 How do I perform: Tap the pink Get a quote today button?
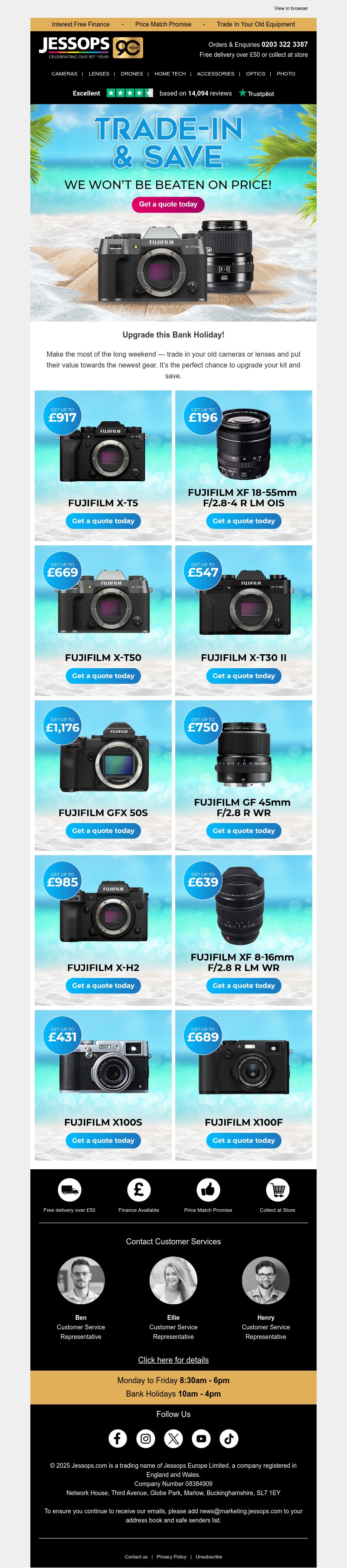pos(168,204)
